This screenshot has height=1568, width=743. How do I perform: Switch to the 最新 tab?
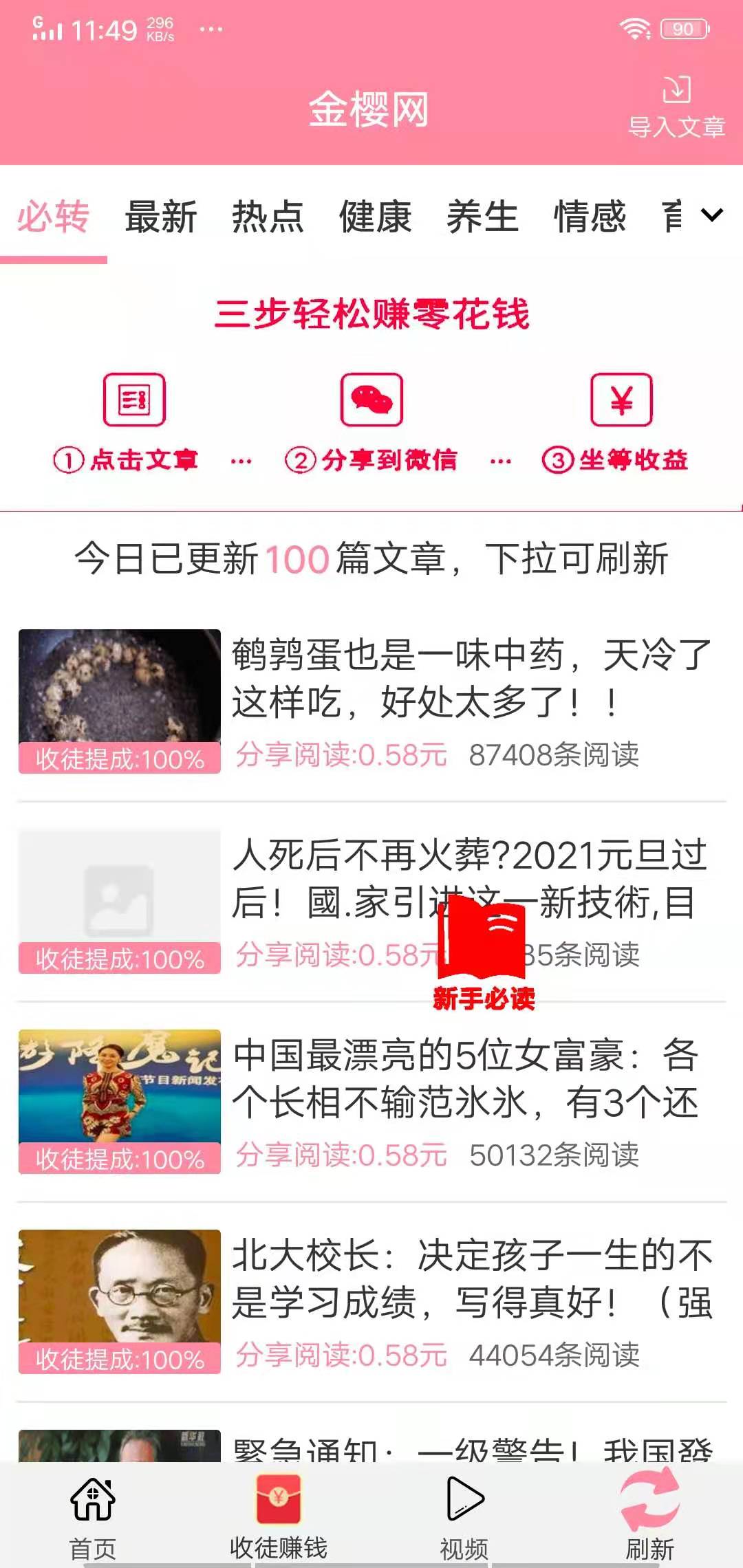160,216
